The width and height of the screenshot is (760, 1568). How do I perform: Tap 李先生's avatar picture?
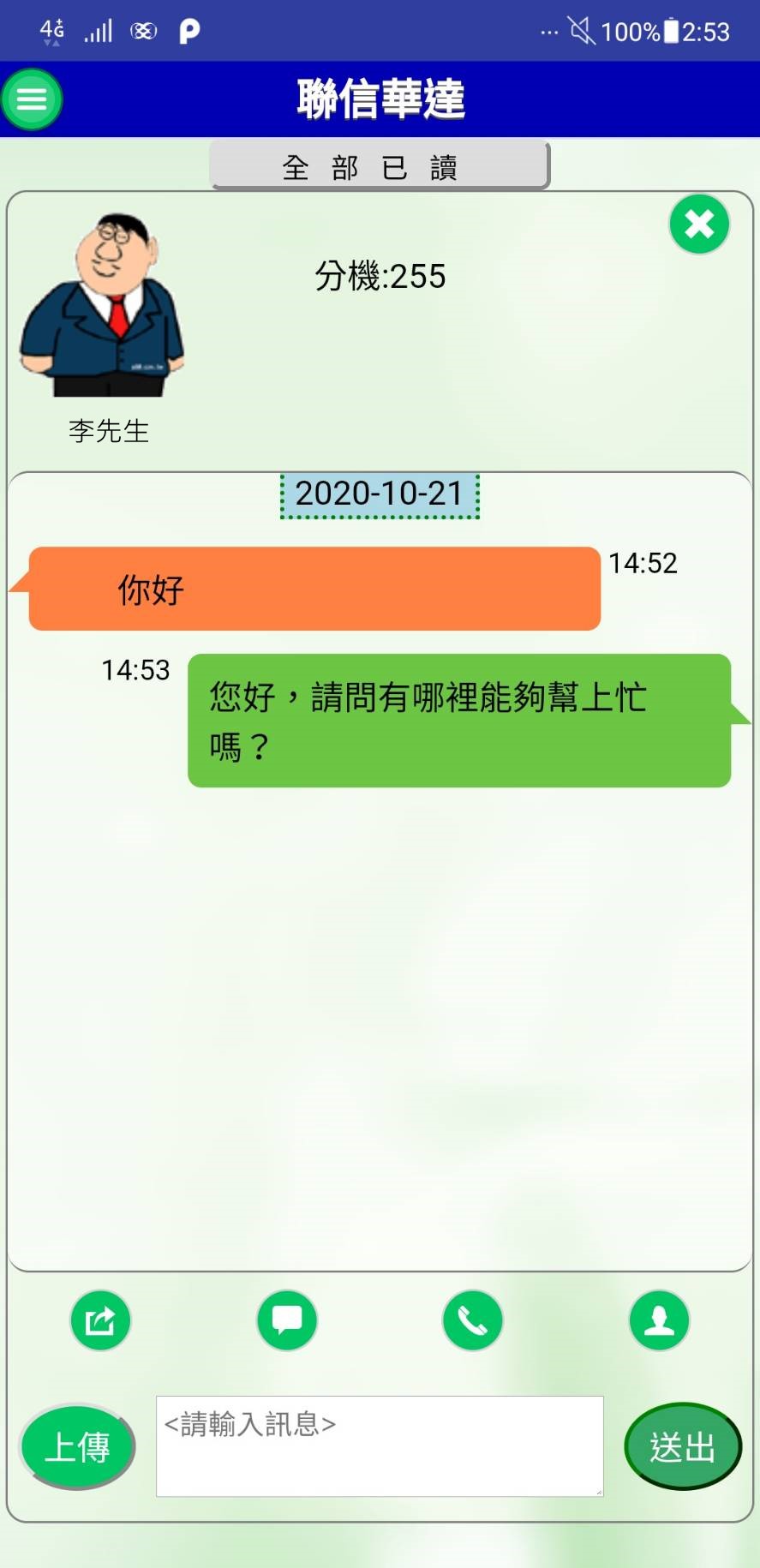click(103, 305)
